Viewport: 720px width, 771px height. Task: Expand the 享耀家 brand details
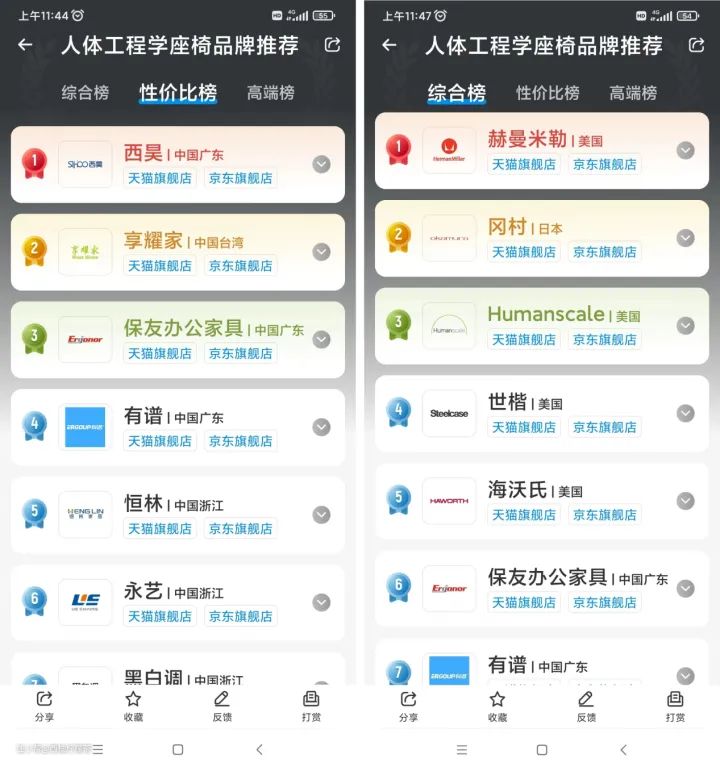coord(321,252)
